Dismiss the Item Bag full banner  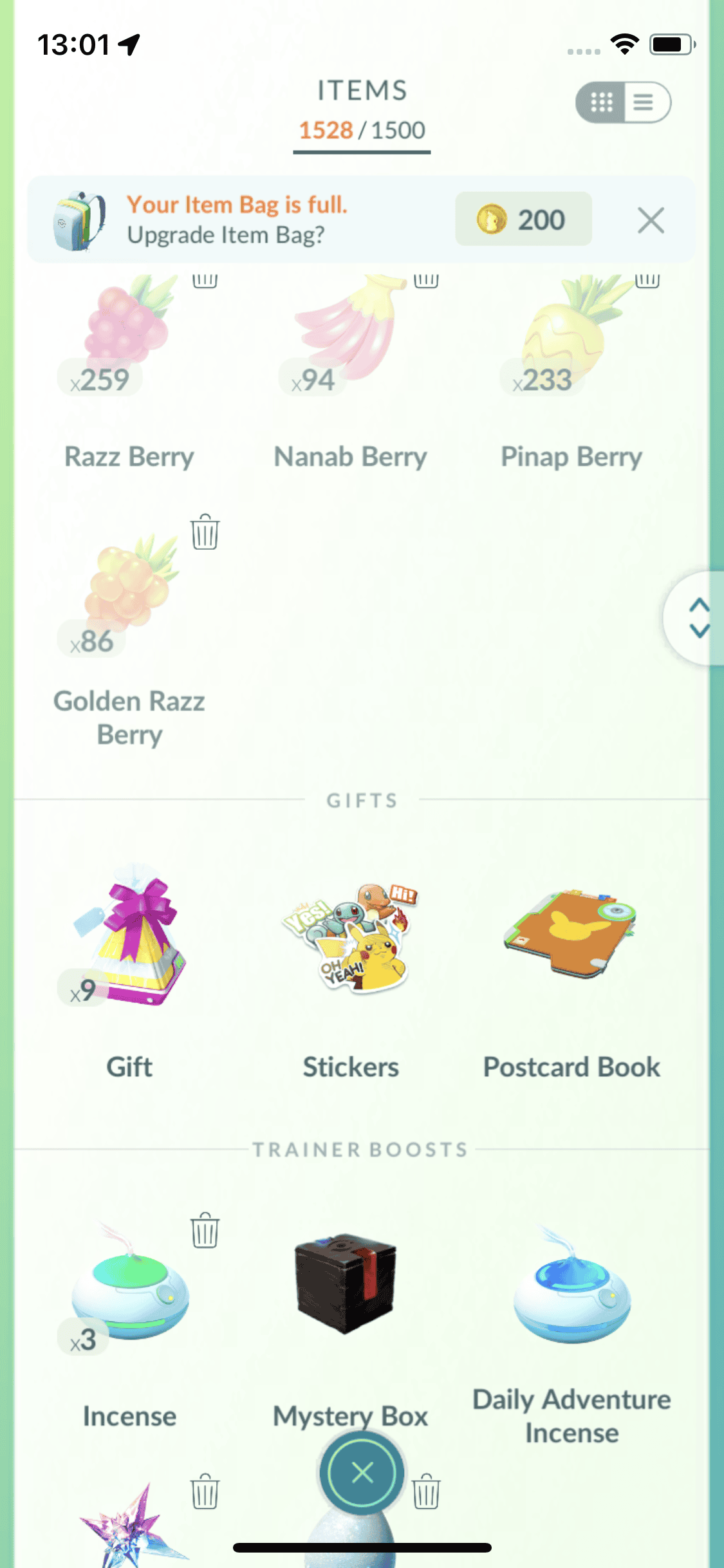(x=651, y=220)
